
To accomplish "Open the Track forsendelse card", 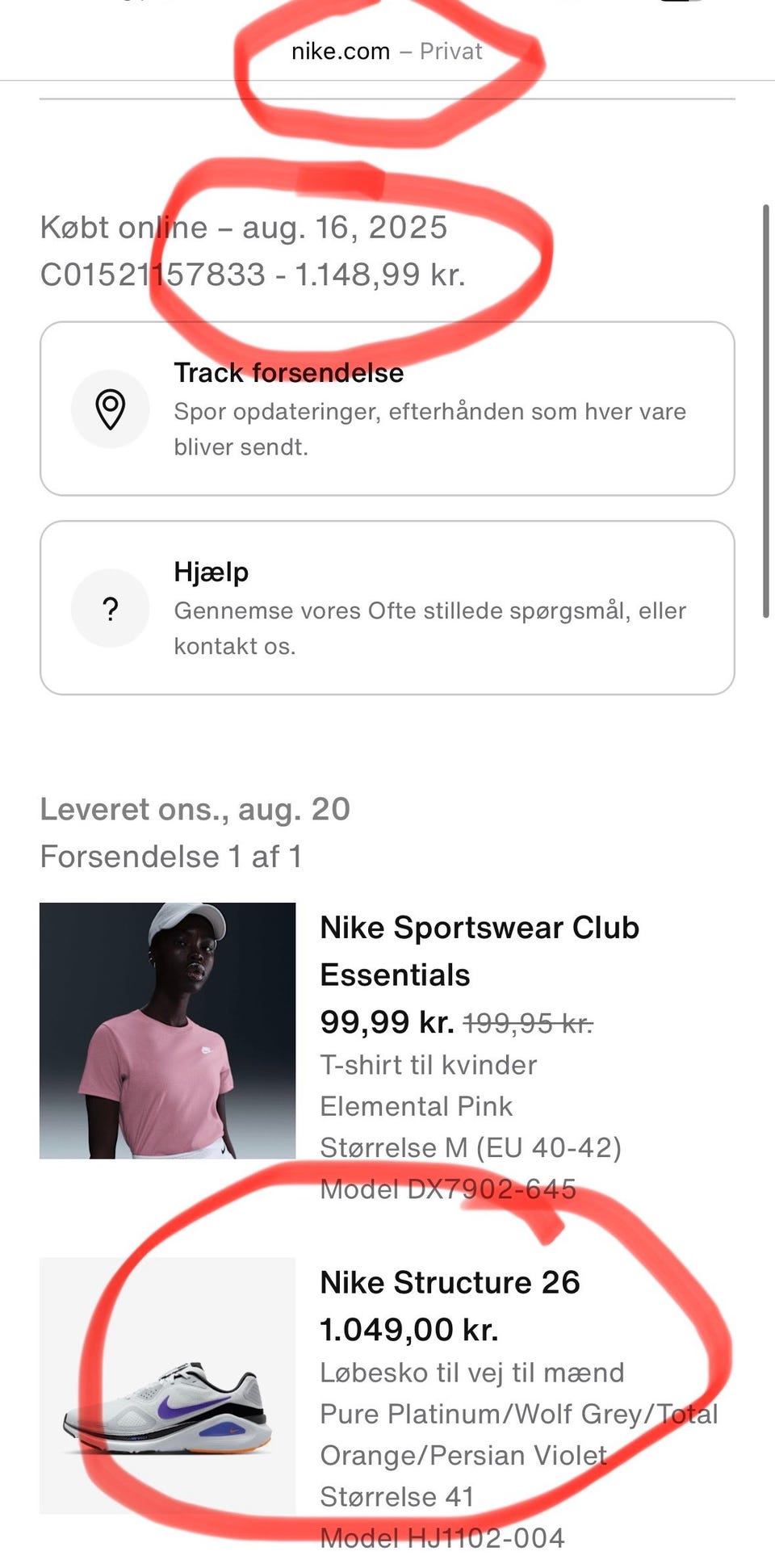I will tap(387, 409).
